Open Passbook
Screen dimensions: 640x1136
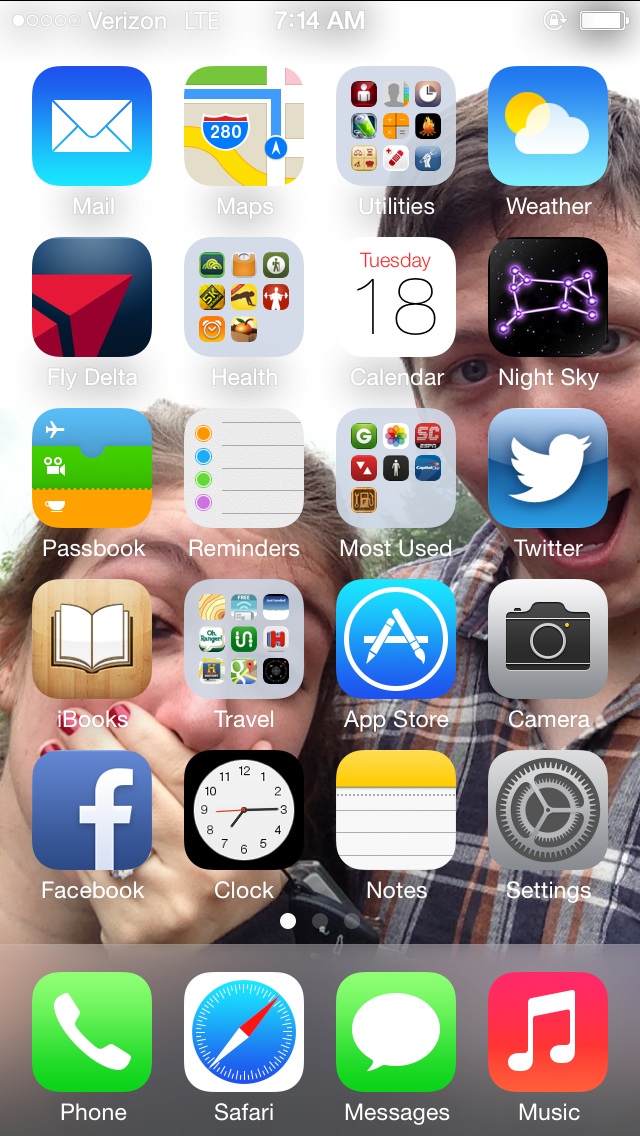pos(92,468)
